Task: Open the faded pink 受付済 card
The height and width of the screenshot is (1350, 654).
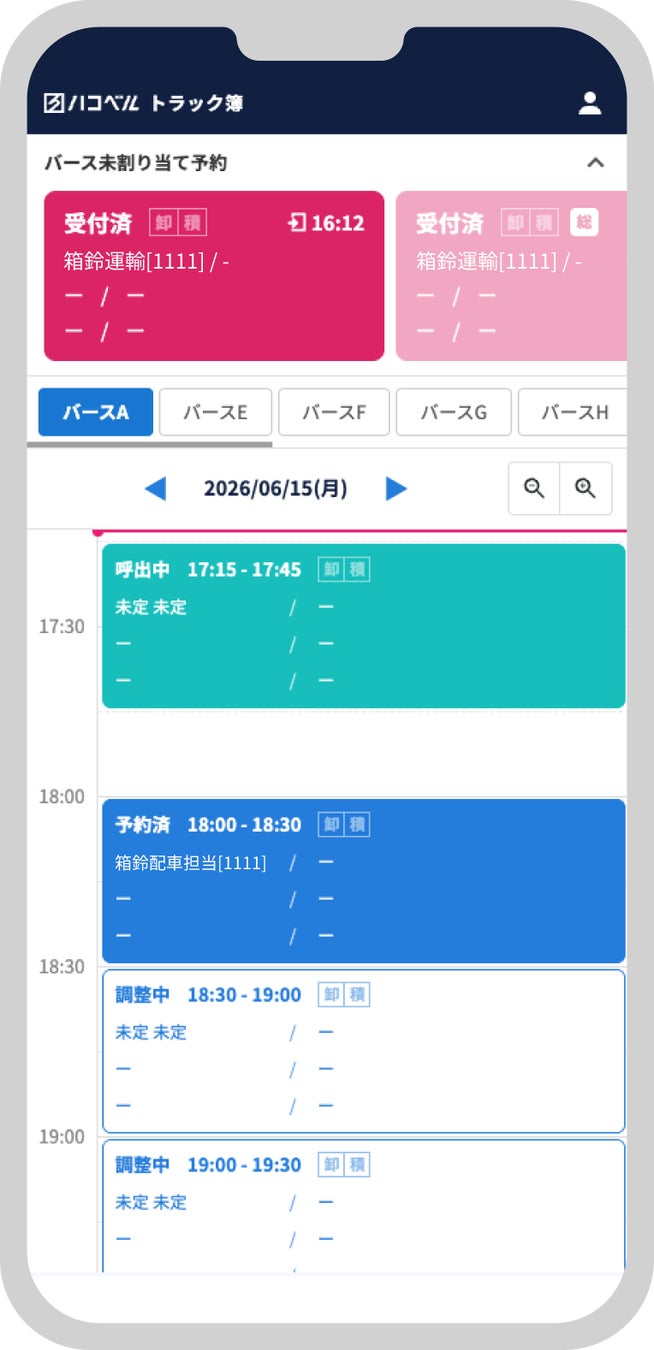Action: [511, 276]
